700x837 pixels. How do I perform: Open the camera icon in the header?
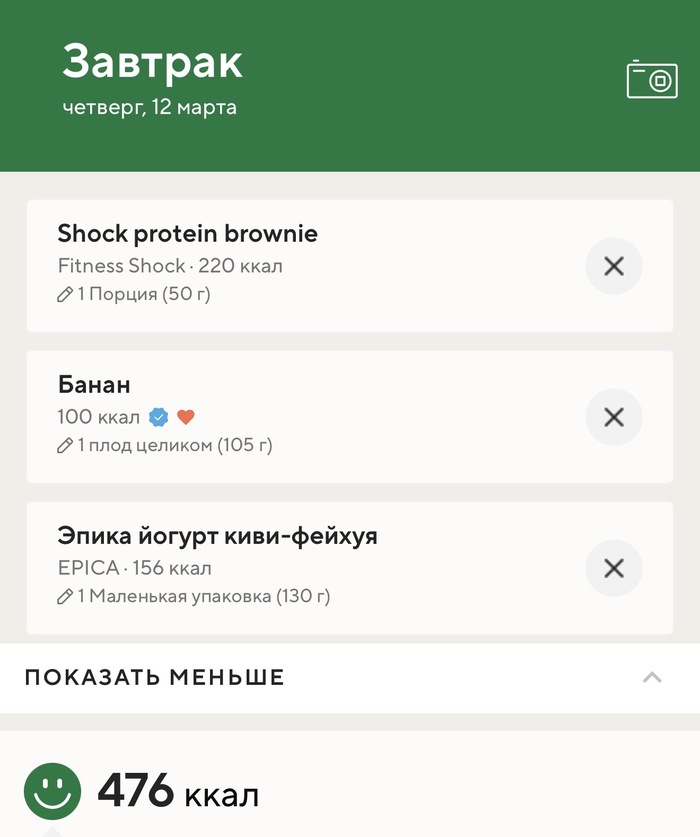pos(652,79)
